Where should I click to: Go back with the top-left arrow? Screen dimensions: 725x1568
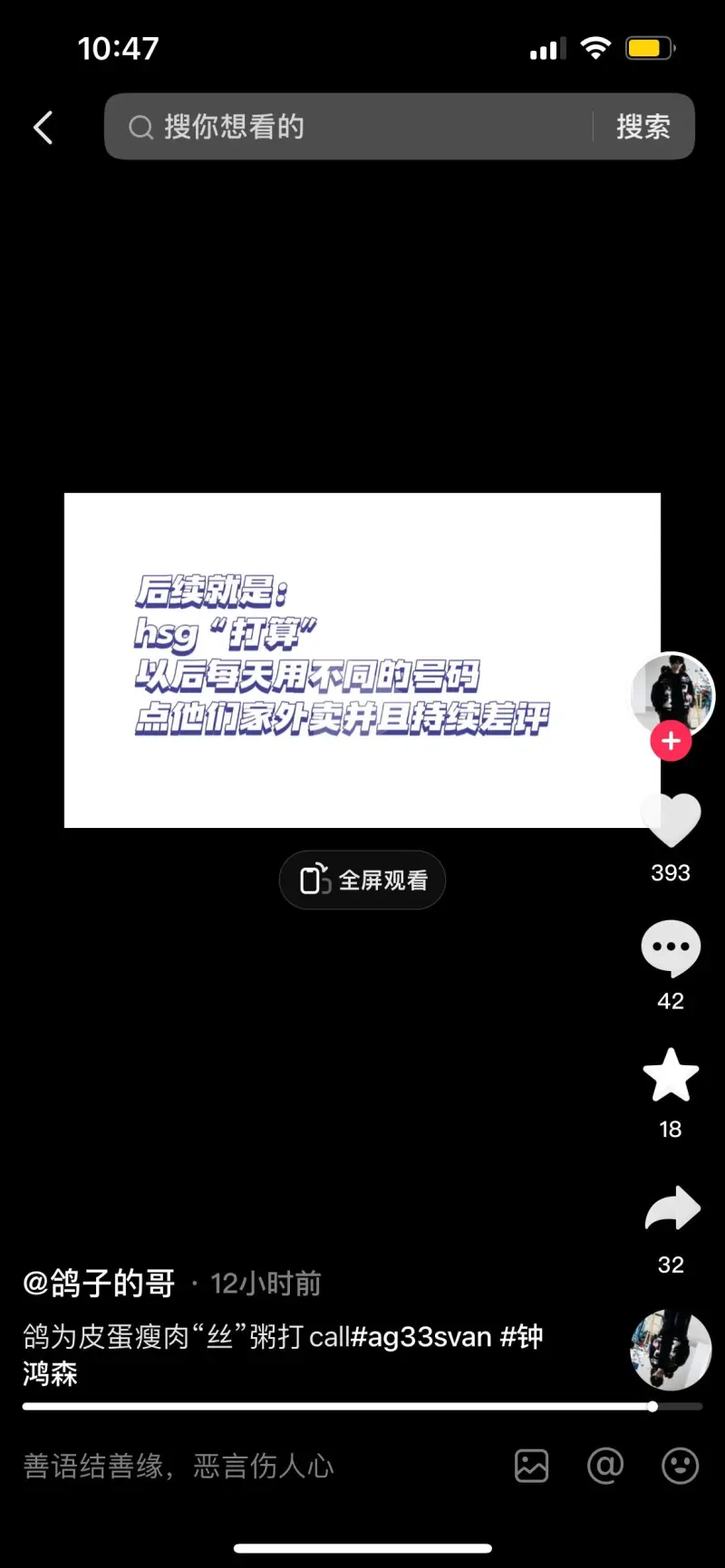(x=43, y=128)
